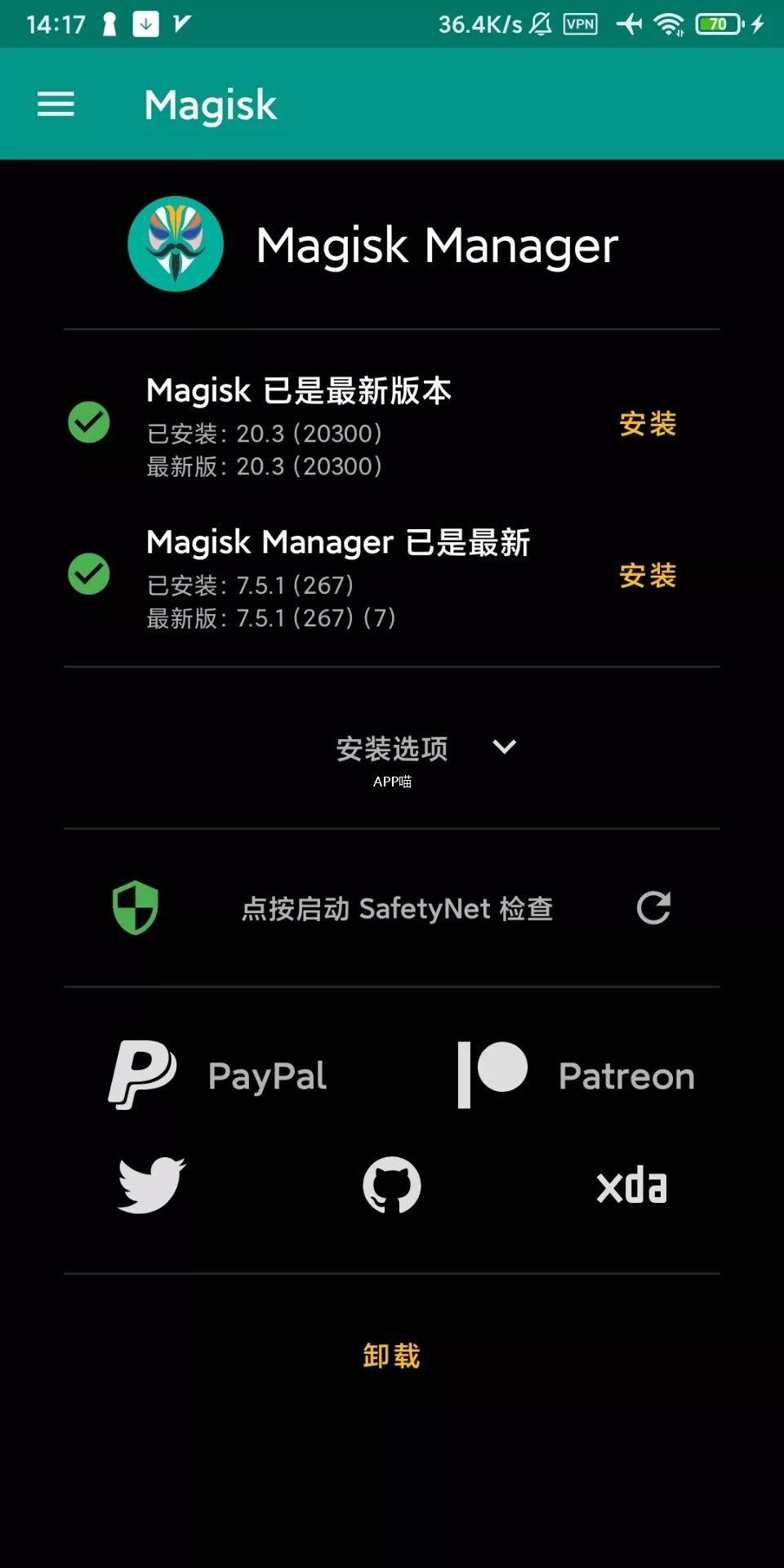Screen dimensions: 784x1568
Task: Tap the green checkmark next to Magisk version
Action: (87, 422)
